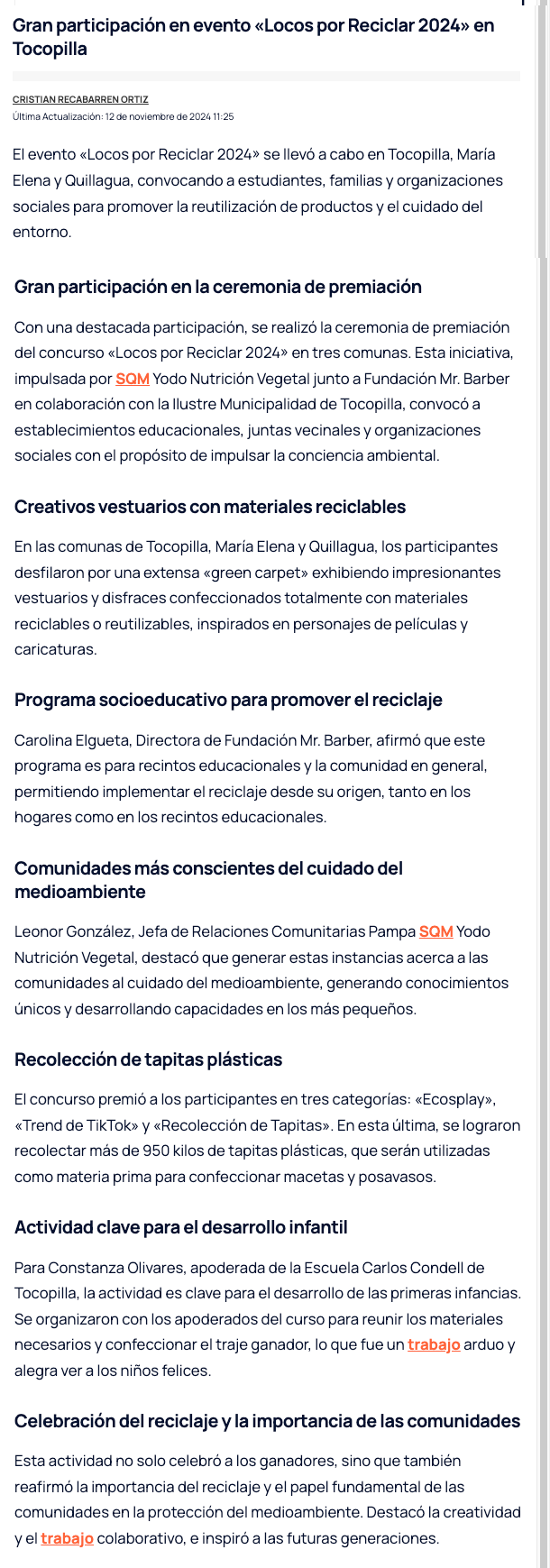The image size is (550, 1568).
Task: Follow the trabajo link before arduo
Action: pyautogui.click(x=434, y=1344)
